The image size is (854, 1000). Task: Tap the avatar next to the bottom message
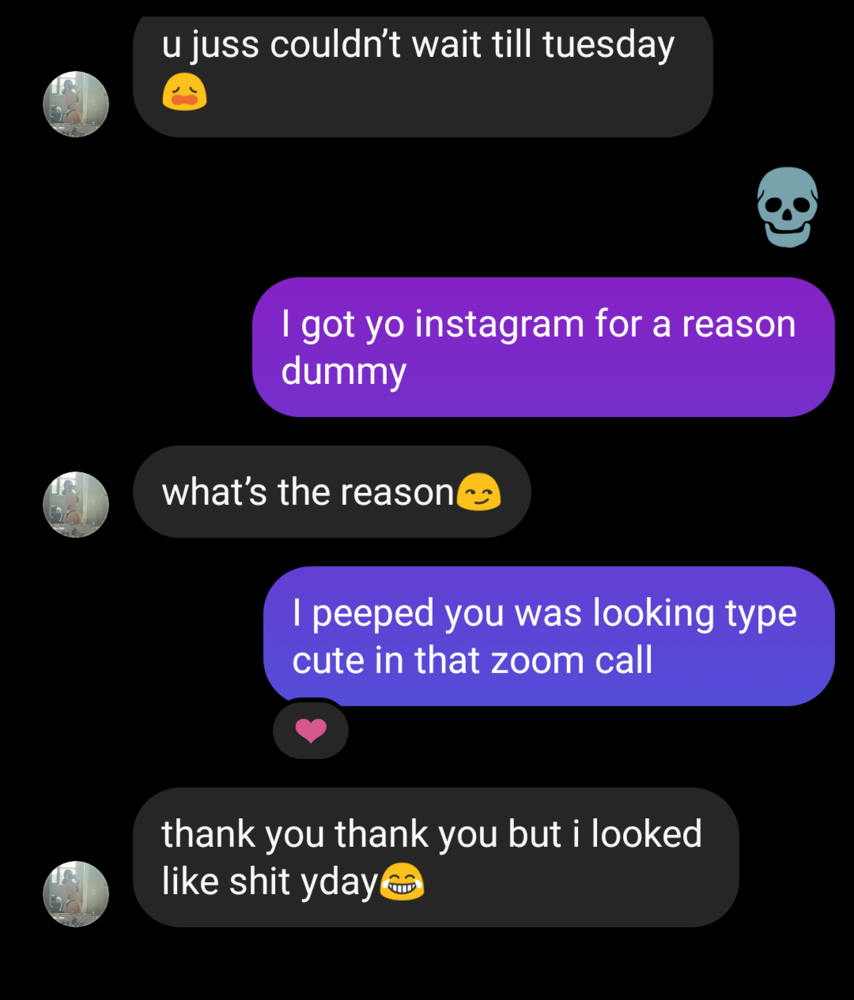75,894
